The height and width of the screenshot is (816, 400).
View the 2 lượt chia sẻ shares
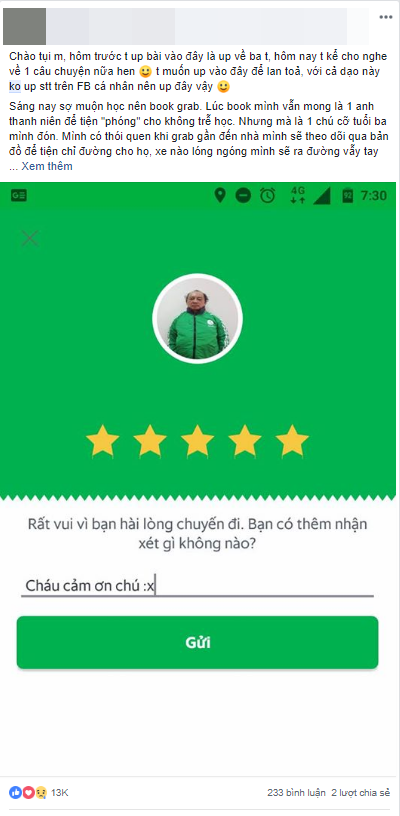(360, 793)
